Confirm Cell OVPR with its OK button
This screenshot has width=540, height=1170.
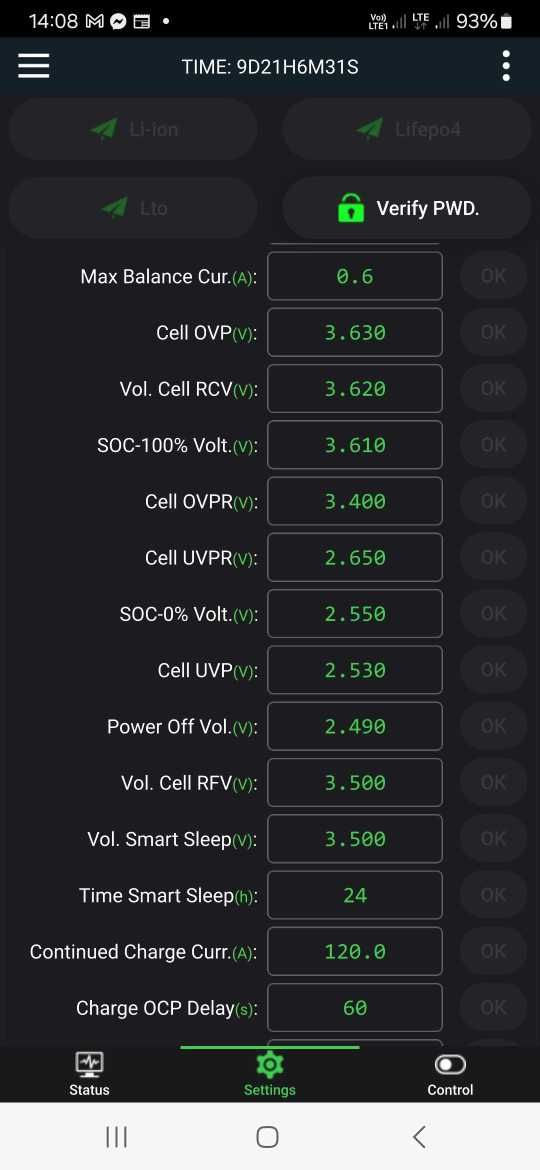[494, 501]
